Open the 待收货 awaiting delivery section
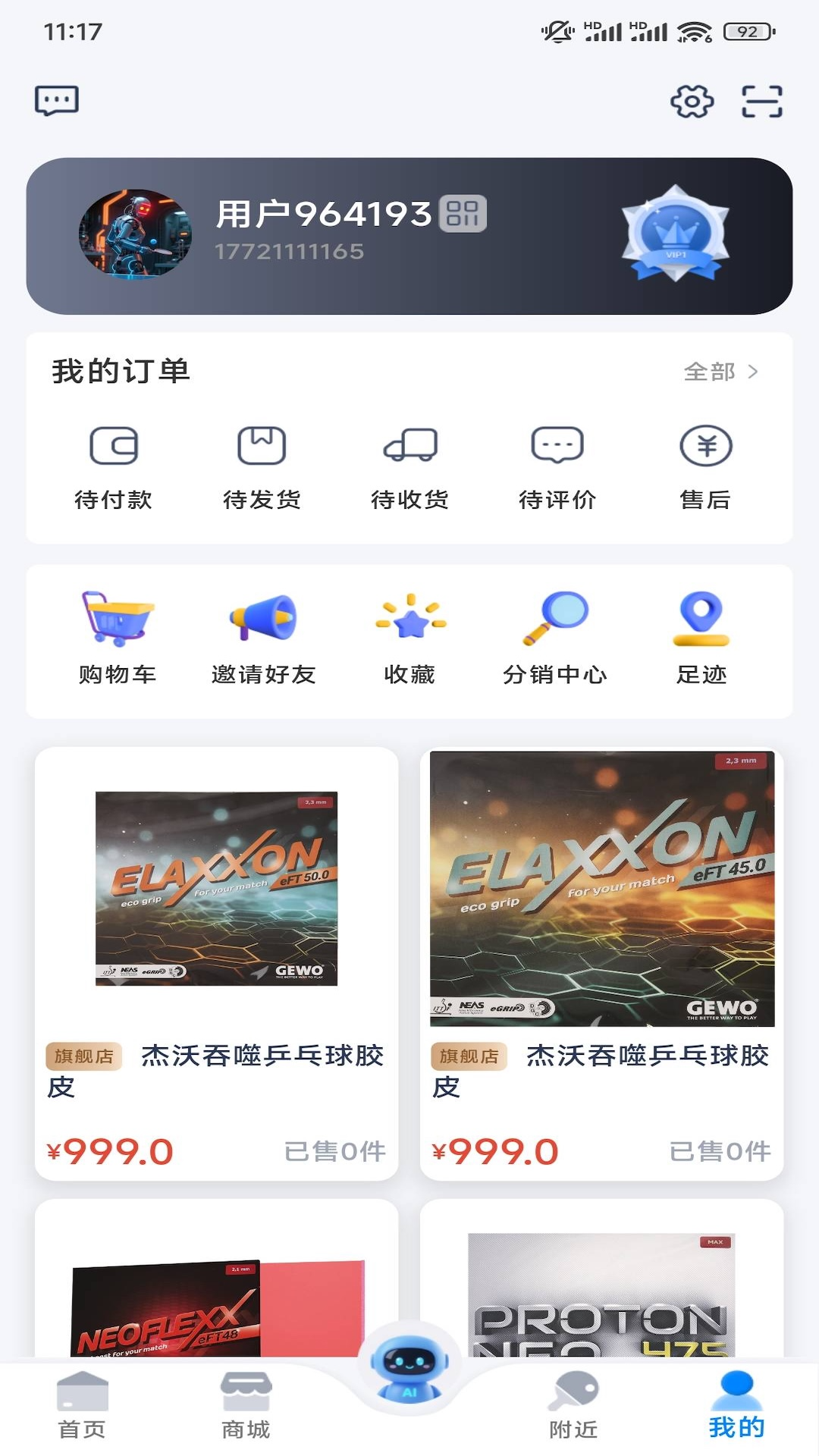 click(409, 469)
